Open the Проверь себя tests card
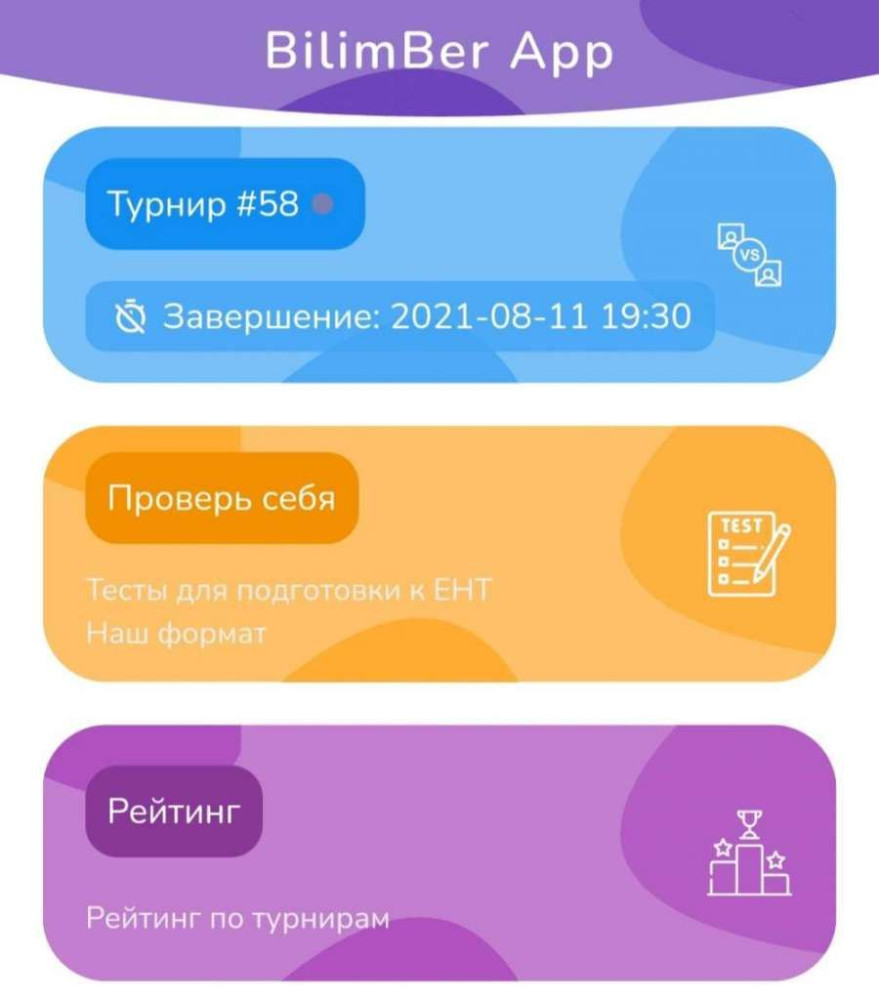 point(439,553)
